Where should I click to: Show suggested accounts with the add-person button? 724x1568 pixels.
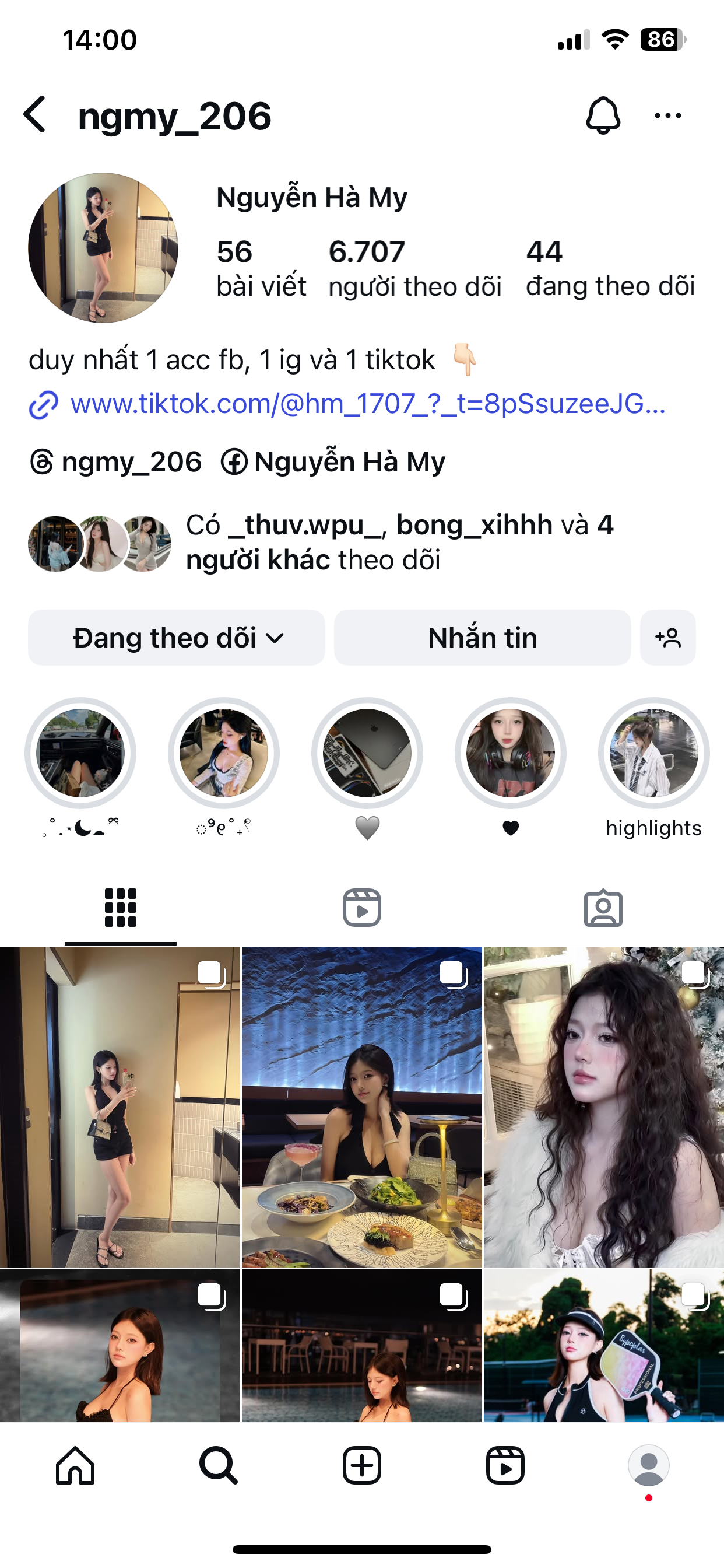(667, 638)
